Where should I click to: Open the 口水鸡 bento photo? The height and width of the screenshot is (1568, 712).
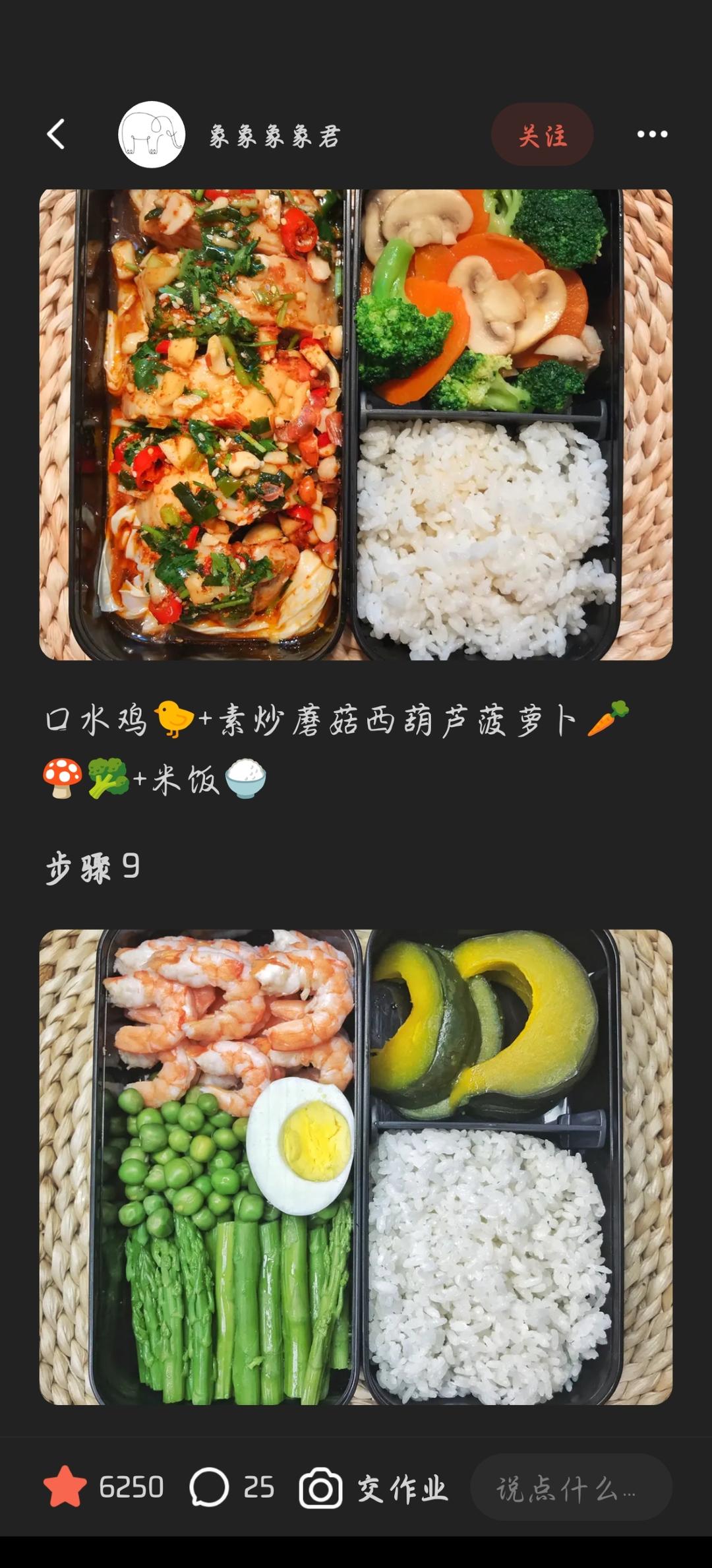coord(356,424)
